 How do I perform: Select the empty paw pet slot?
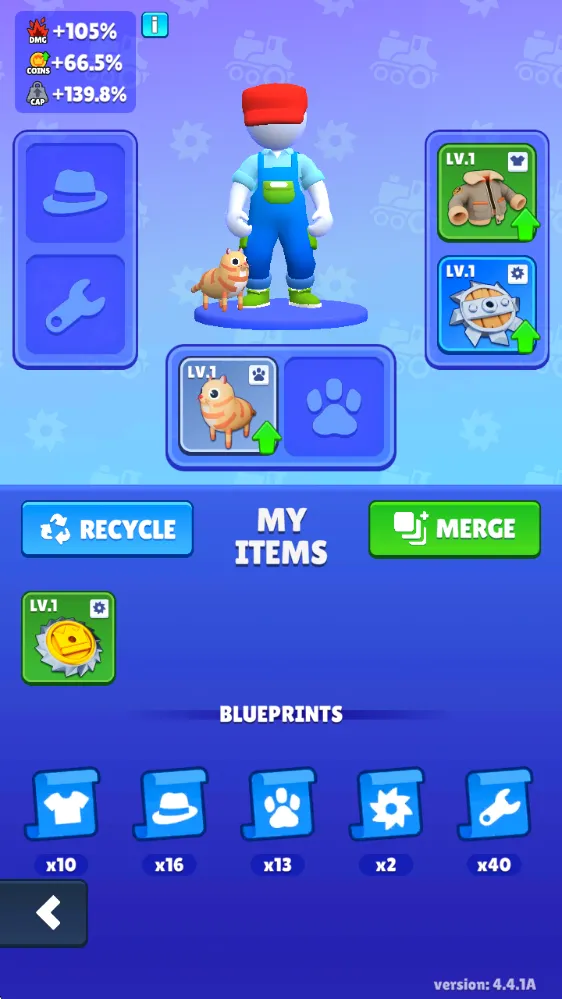334,406
